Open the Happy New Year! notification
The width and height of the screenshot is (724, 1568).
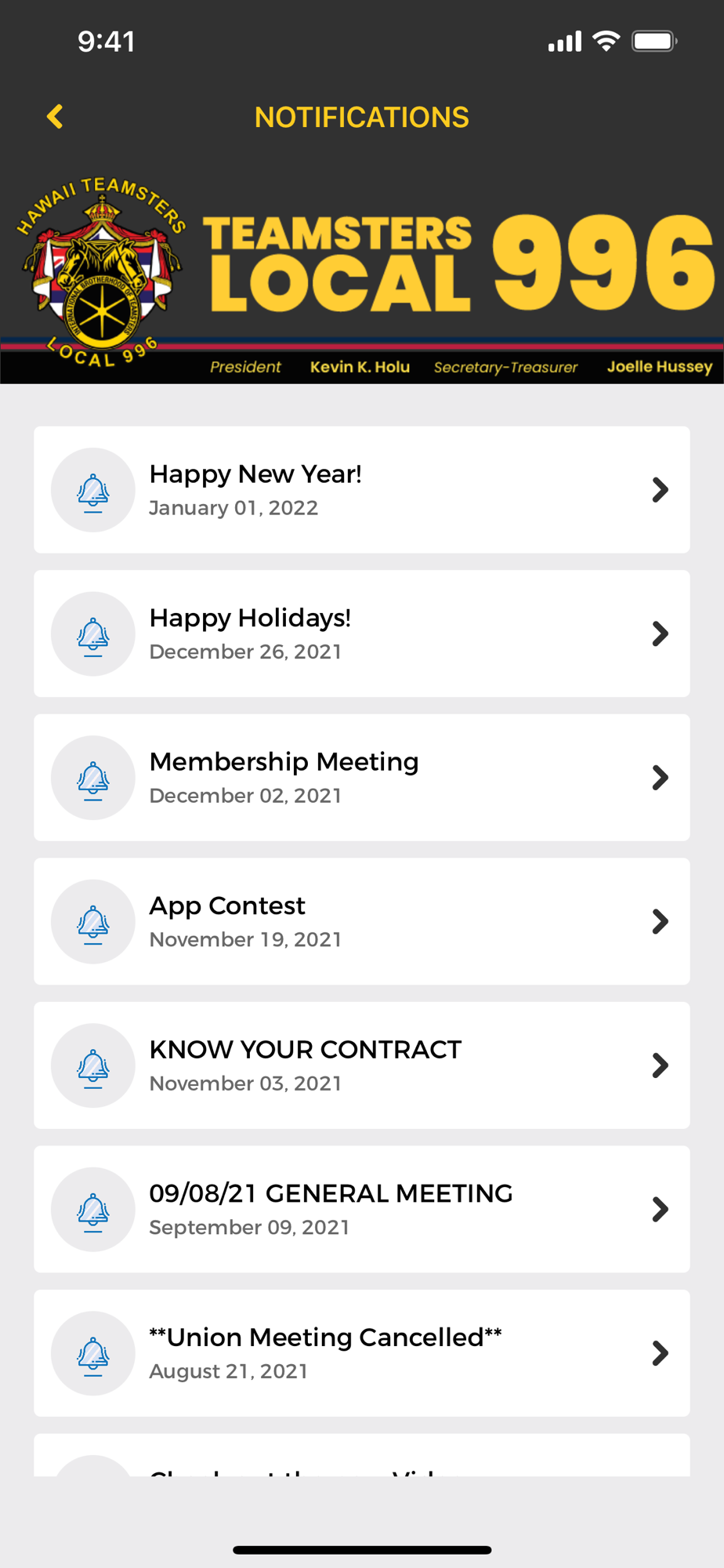[x=361, y=490]
